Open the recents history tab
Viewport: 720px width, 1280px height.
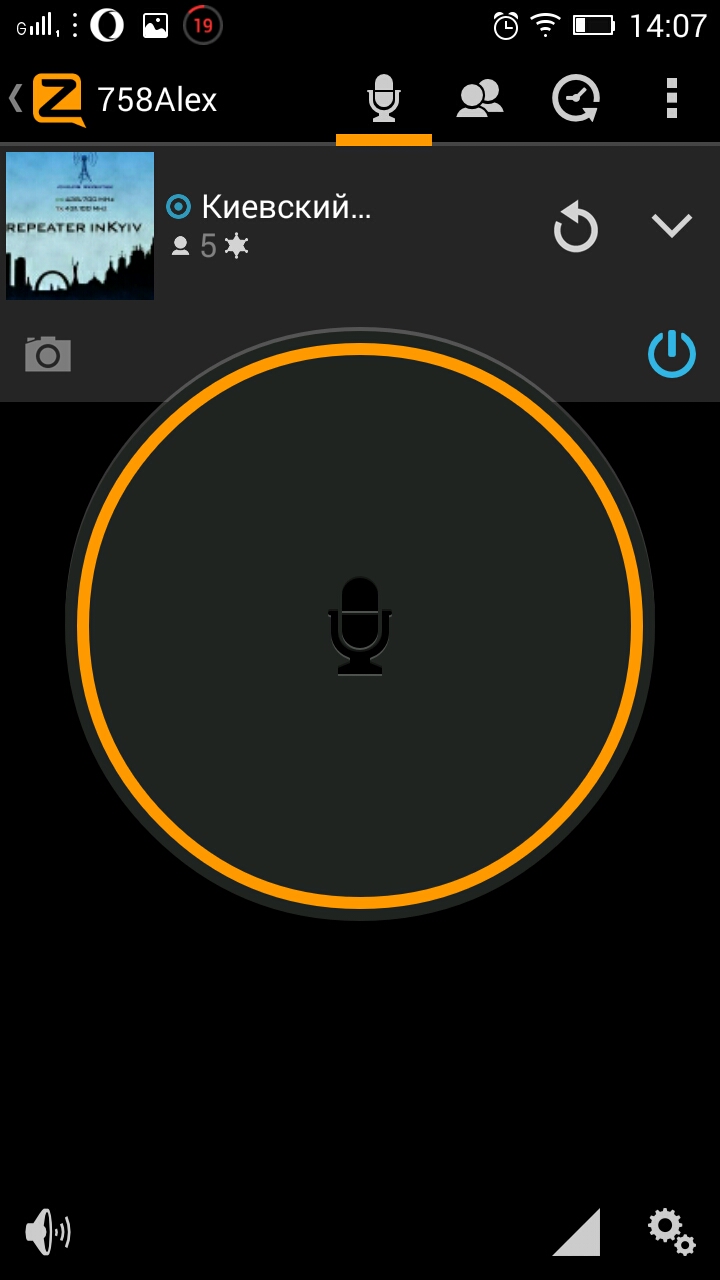(x=576, y=99)
